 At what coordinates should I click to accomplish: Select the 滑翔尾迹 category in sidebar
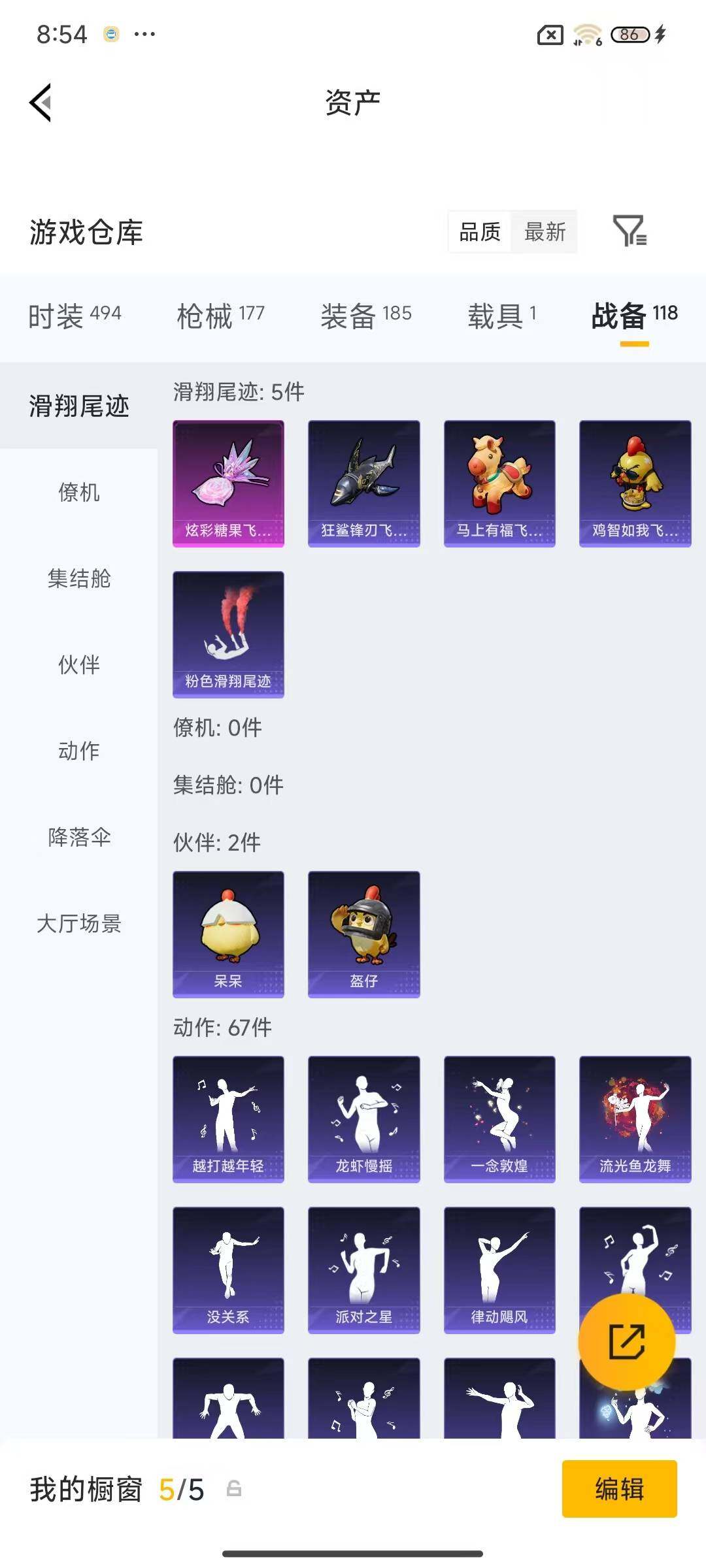coord(78,405)
